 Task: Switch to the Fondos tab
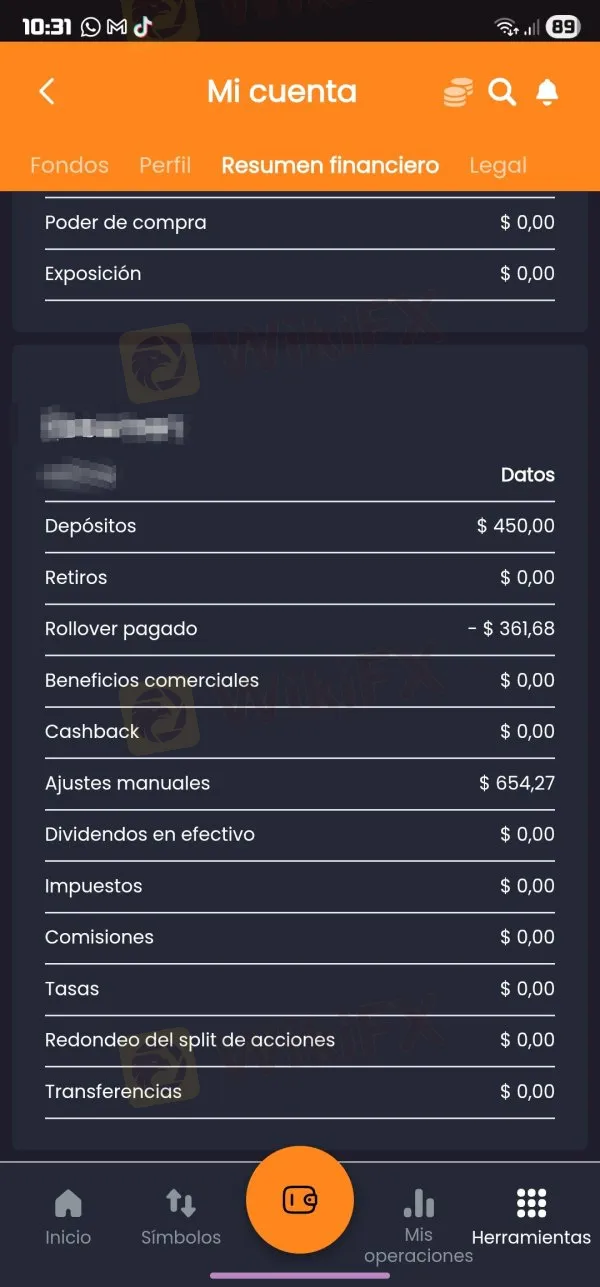click(x=69, y=165)
